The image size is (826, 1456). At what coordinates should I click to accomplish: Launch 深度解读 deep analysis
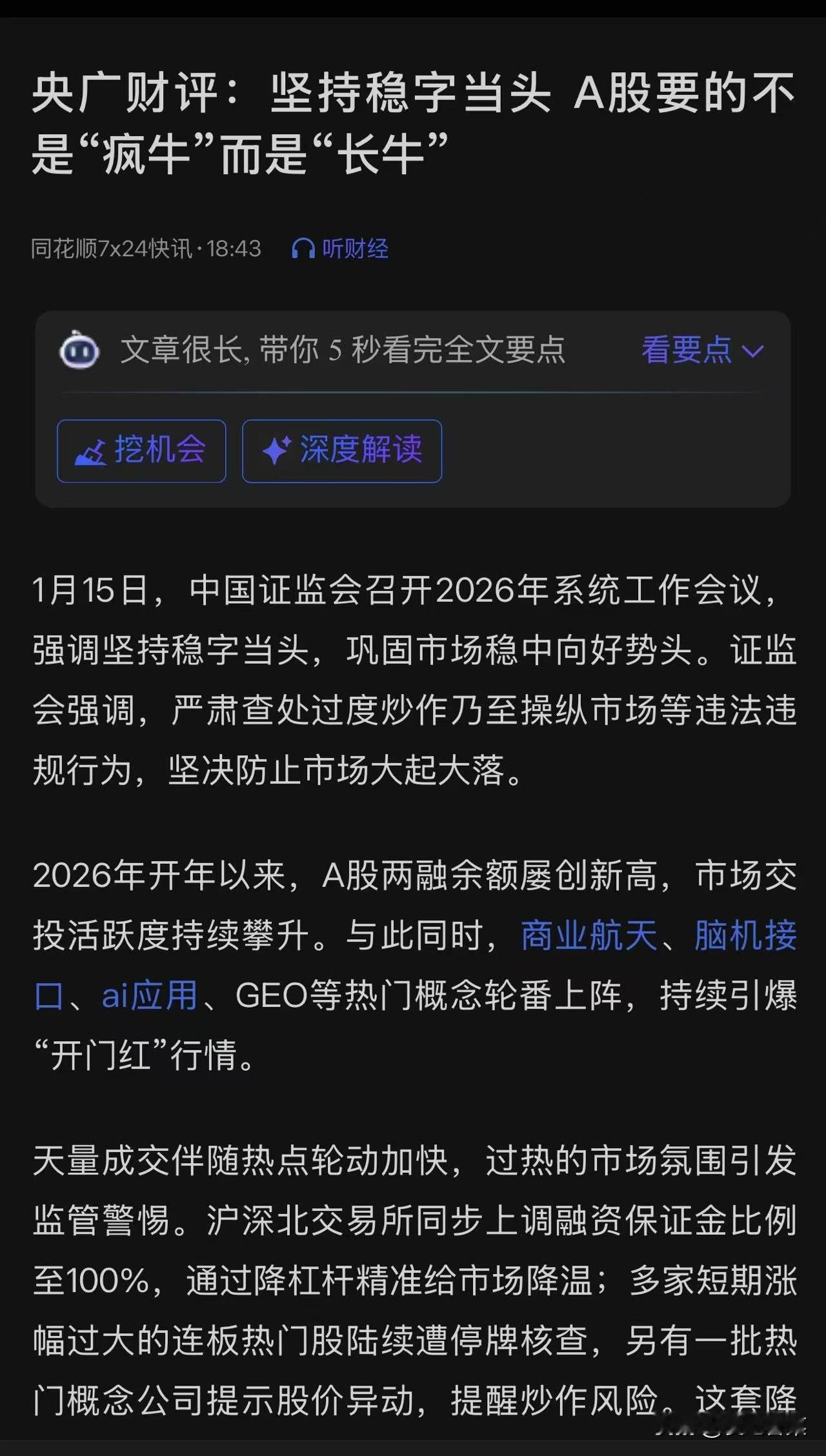click(x=341, y=451)
